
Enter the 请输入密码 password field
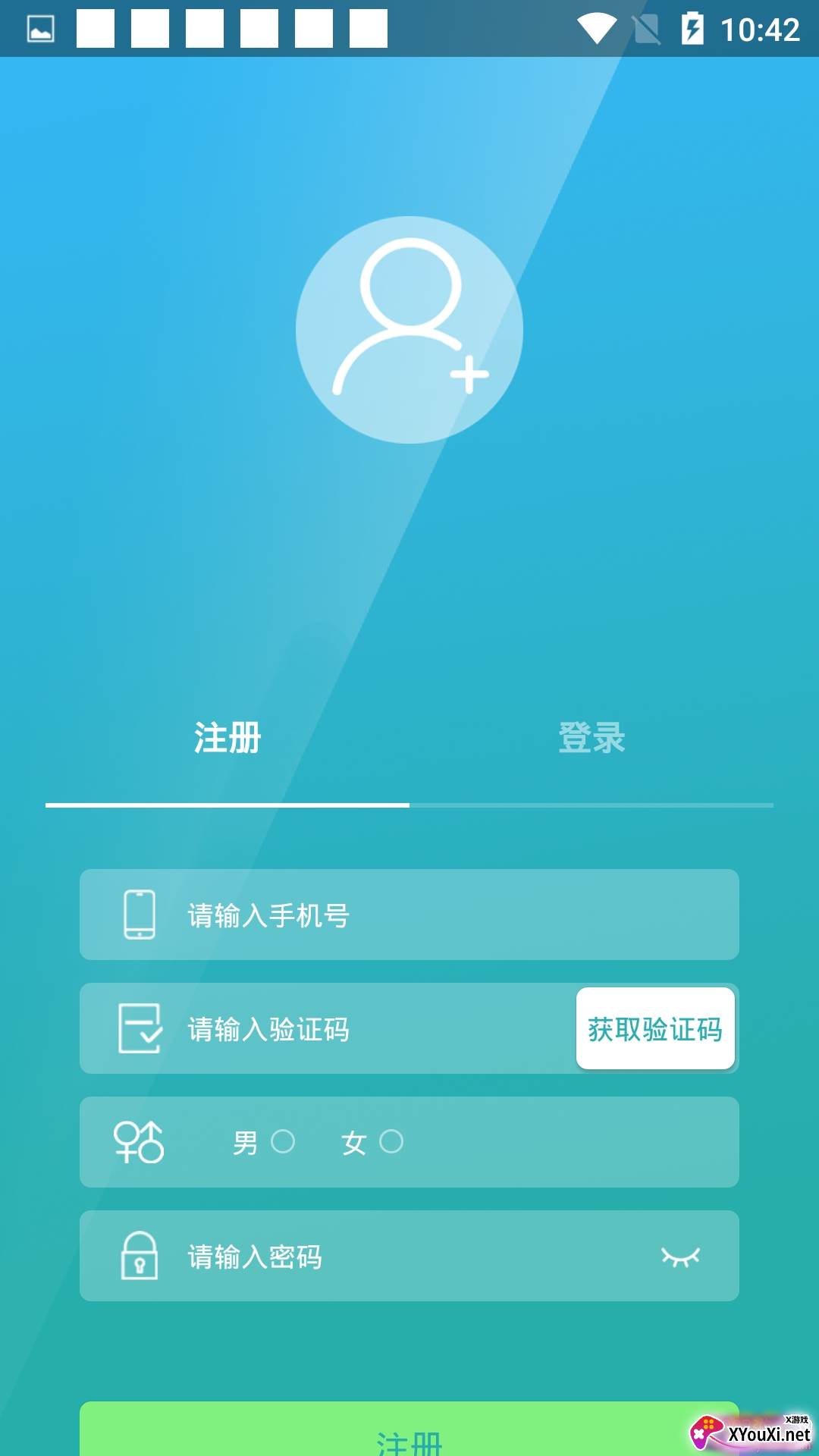pyautogui.click(x=409, y=1257)
